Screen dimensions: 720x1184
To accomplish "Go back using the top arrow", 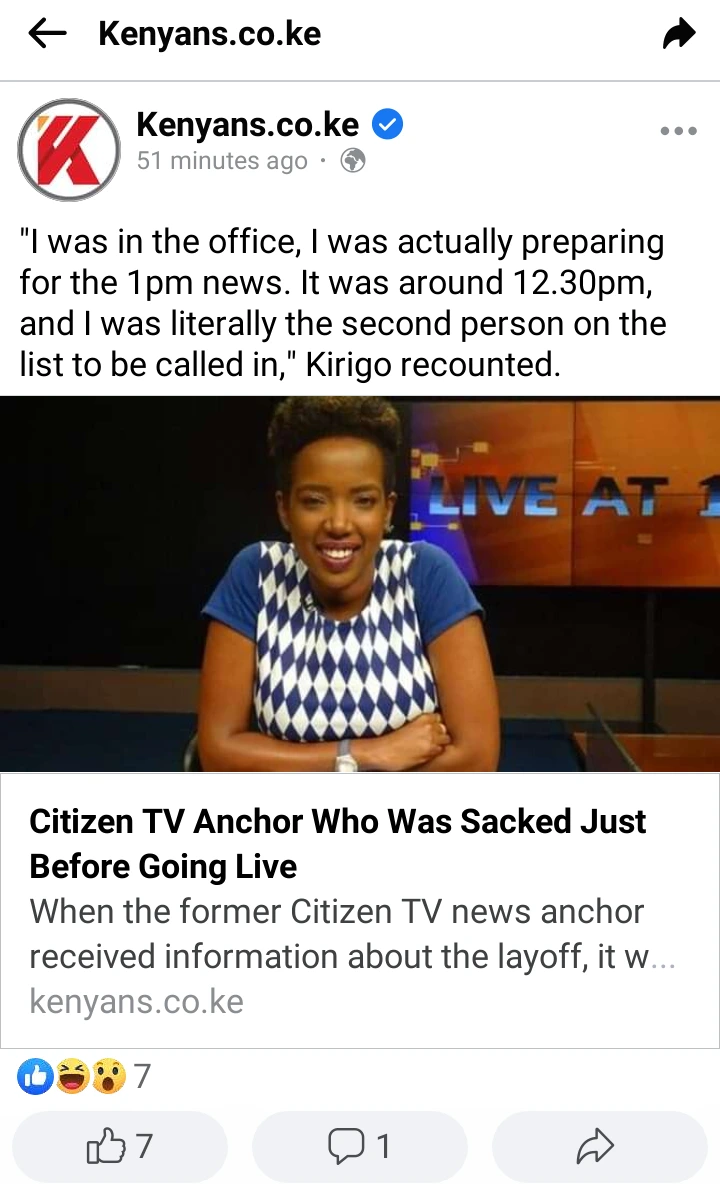I will 47,35.
